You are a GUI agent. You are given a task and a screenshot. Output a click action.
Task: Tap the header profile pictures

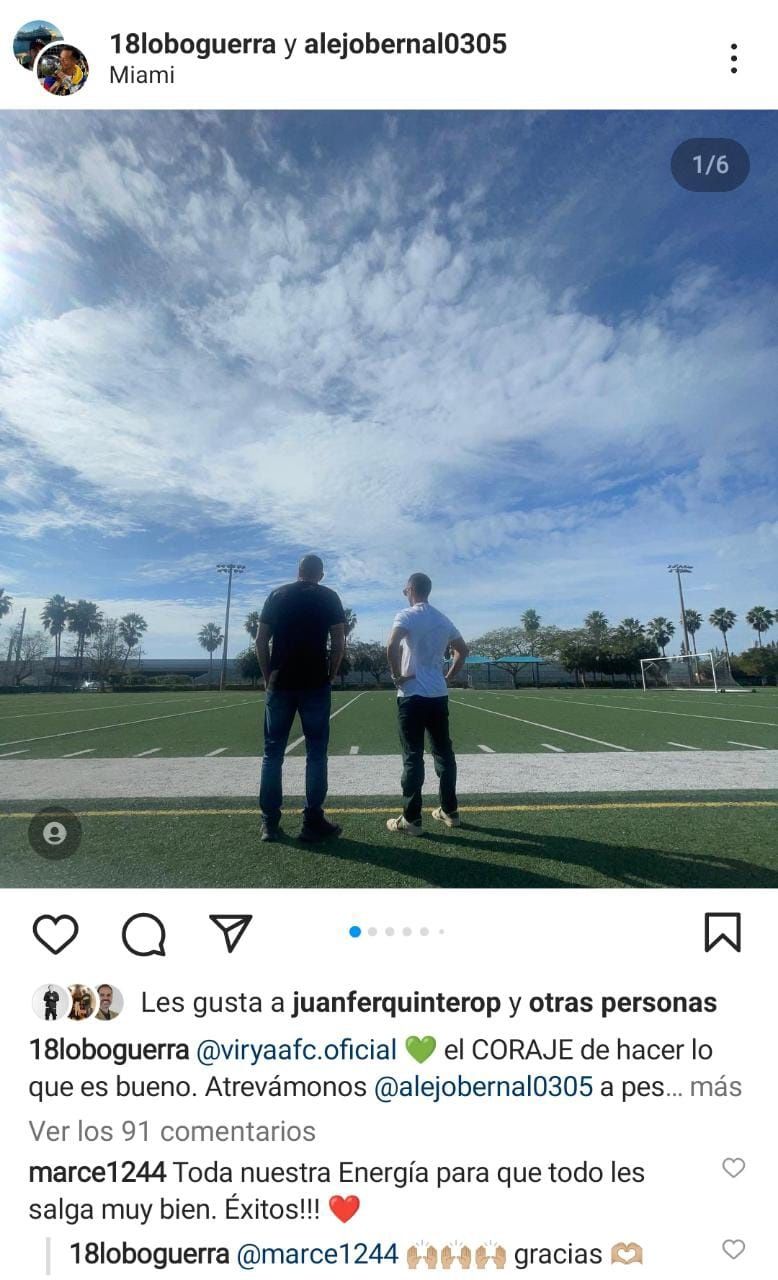[x=50, y=58]
